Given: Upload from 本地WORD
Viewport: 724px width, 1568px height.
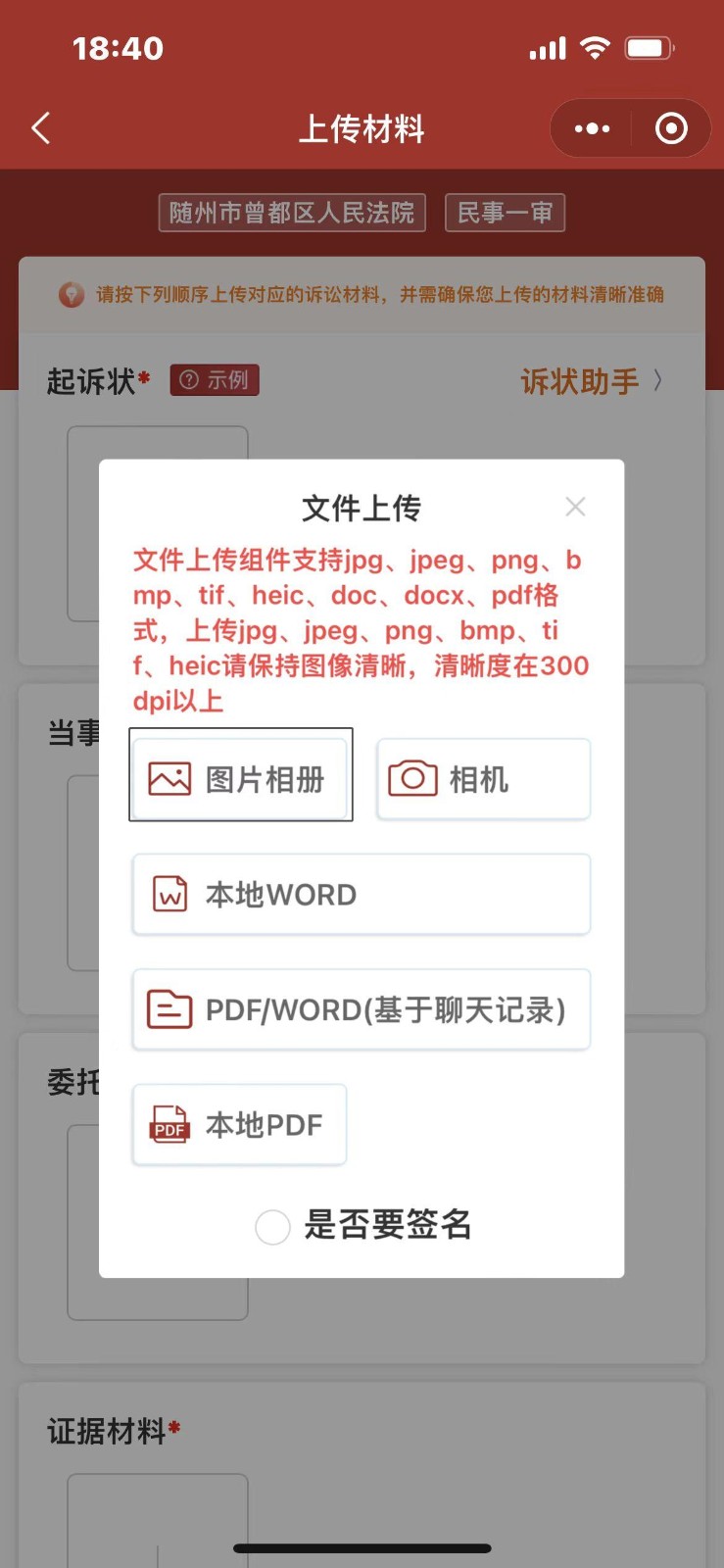Looking at the screenshot, I should [361, 895].
